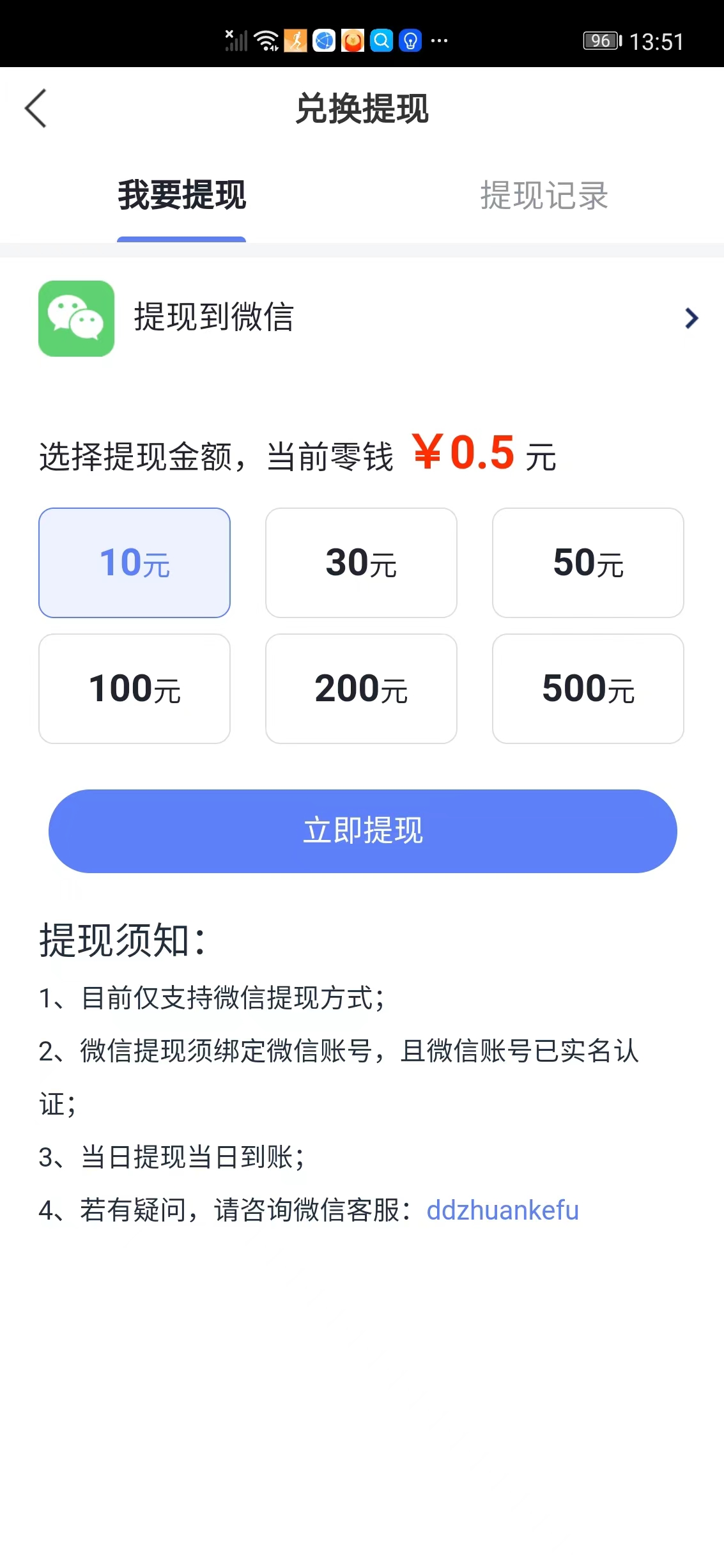Tap the Wi-Fi signal icon in status bar
This screenshot has width=724, height=1568.
[266, 41]
